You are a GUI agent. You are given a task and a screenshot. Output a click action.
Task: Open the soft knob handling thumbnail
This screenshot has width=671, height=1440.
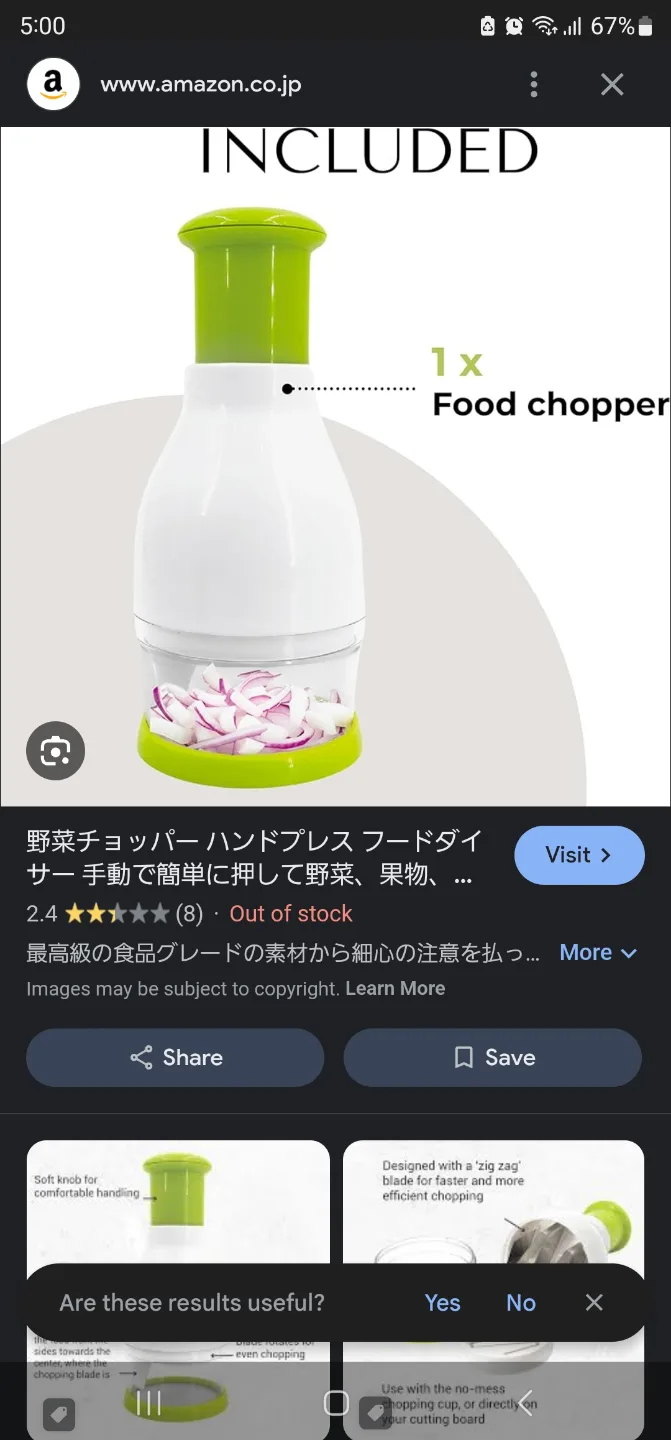[x=178, y=1210]
